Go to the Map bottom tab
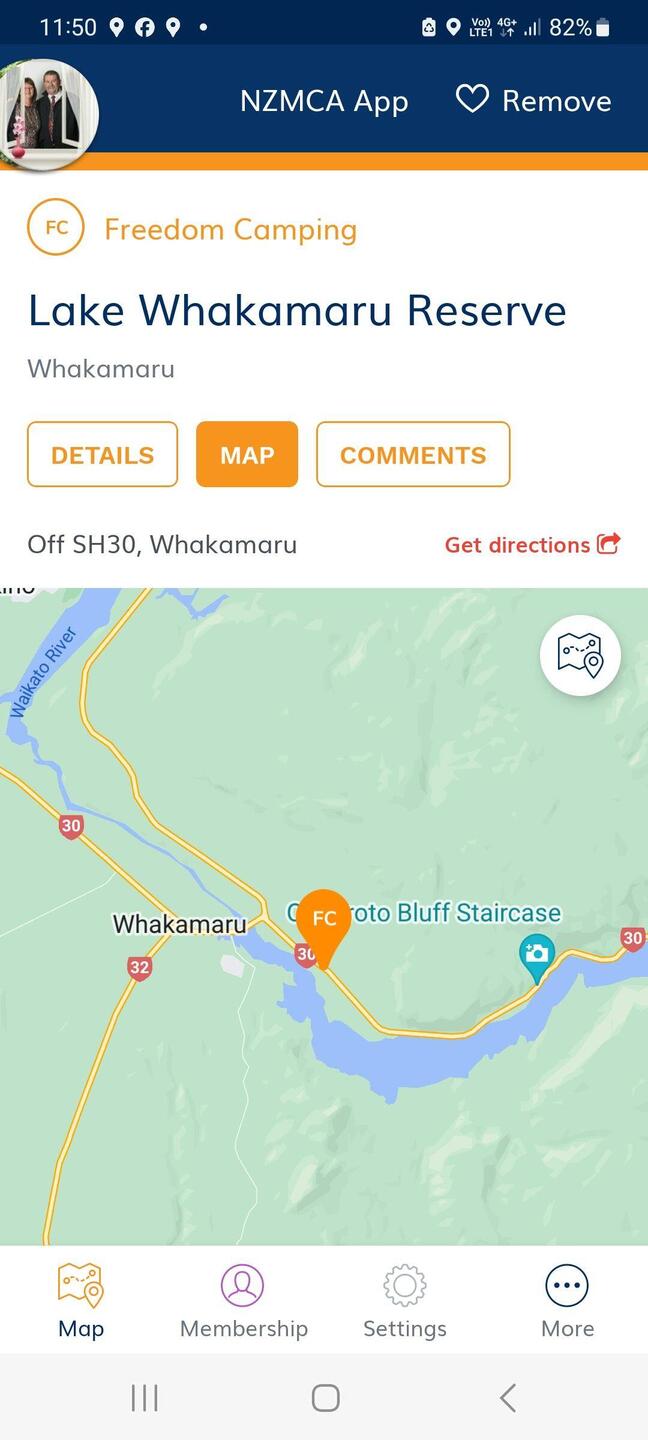 click(81, 1300)
